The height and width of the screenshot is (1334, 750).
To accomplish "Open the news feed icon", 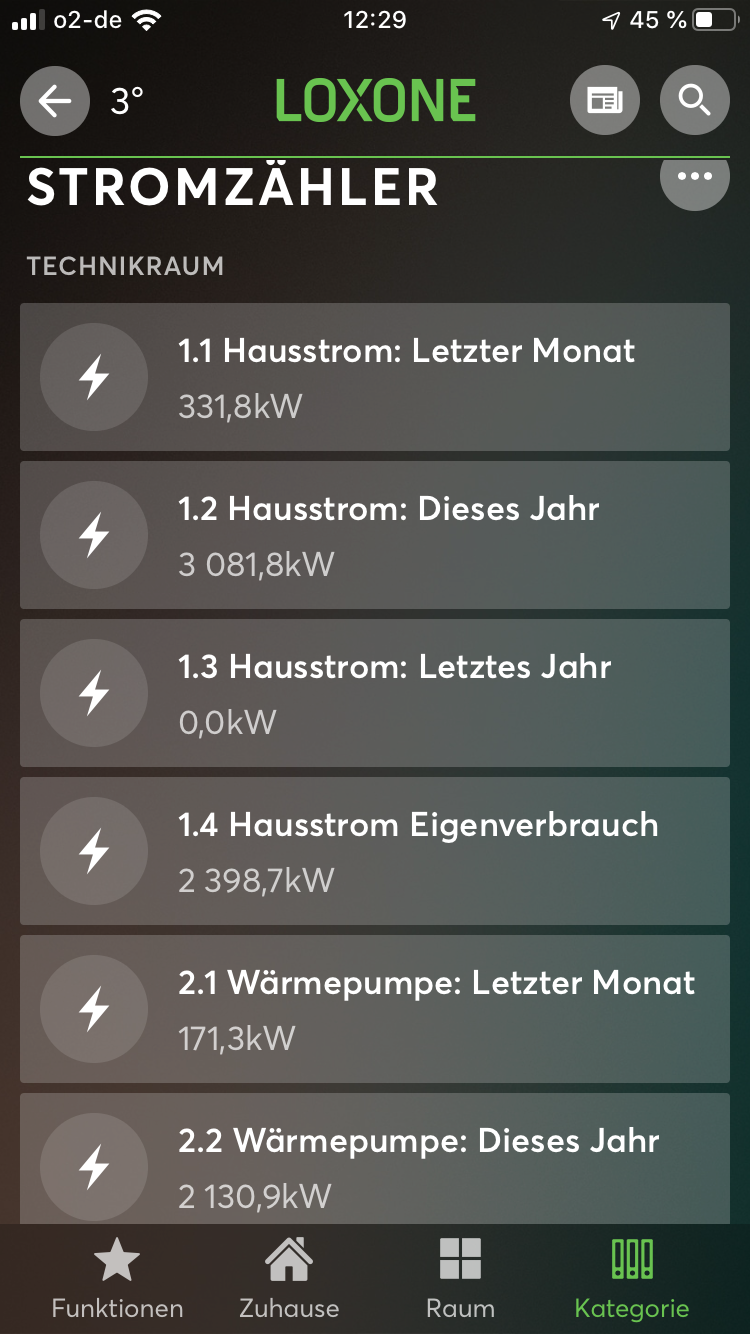I will click(x=604, y=101).
